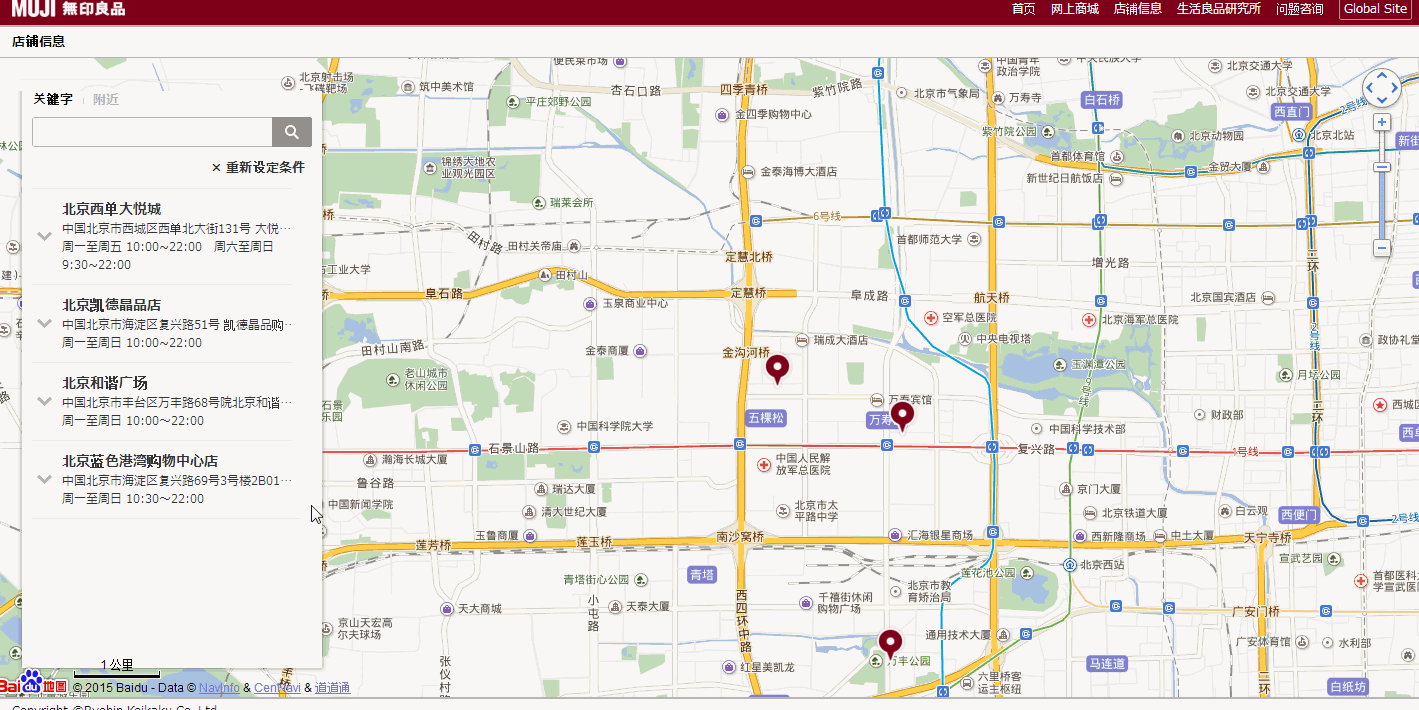
Task: Open the 北京蓝色港湾购物中心店 store row
Action: pyautogui.click(x=163, y=479)
